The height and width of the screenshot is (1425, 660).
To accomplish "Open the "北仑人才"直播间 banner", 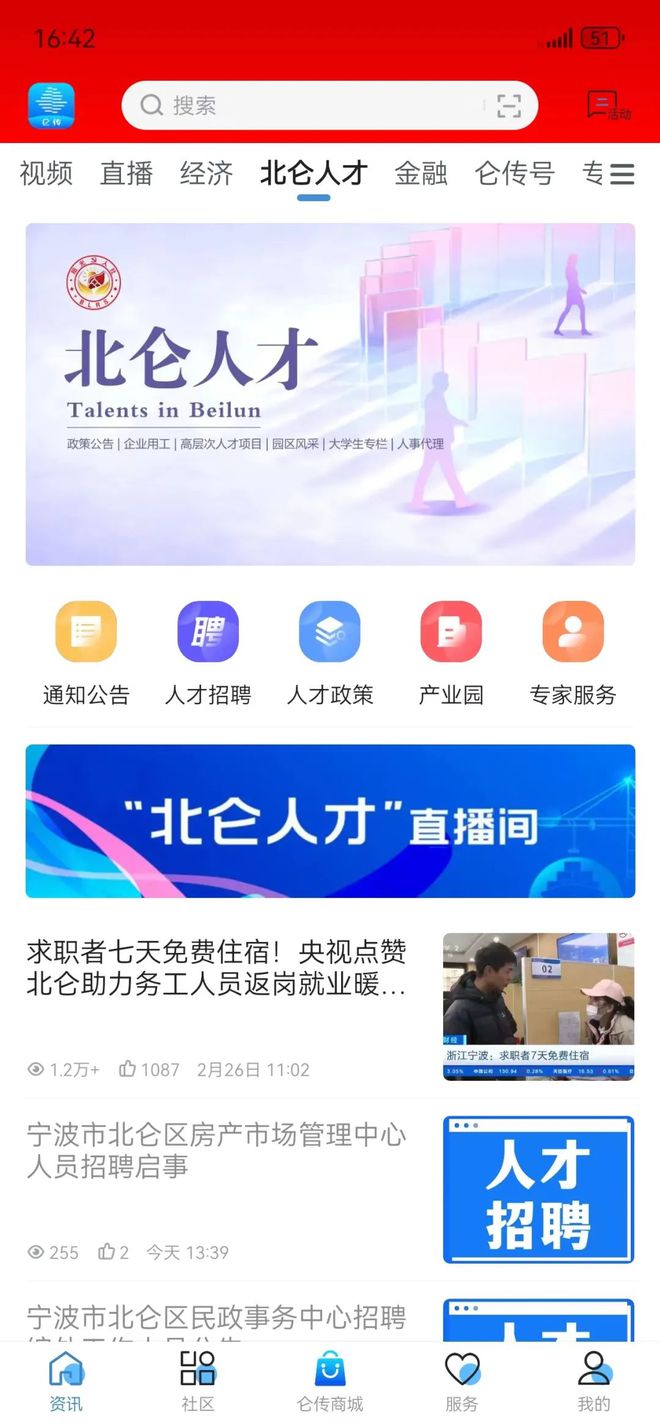I will (330, 821).
